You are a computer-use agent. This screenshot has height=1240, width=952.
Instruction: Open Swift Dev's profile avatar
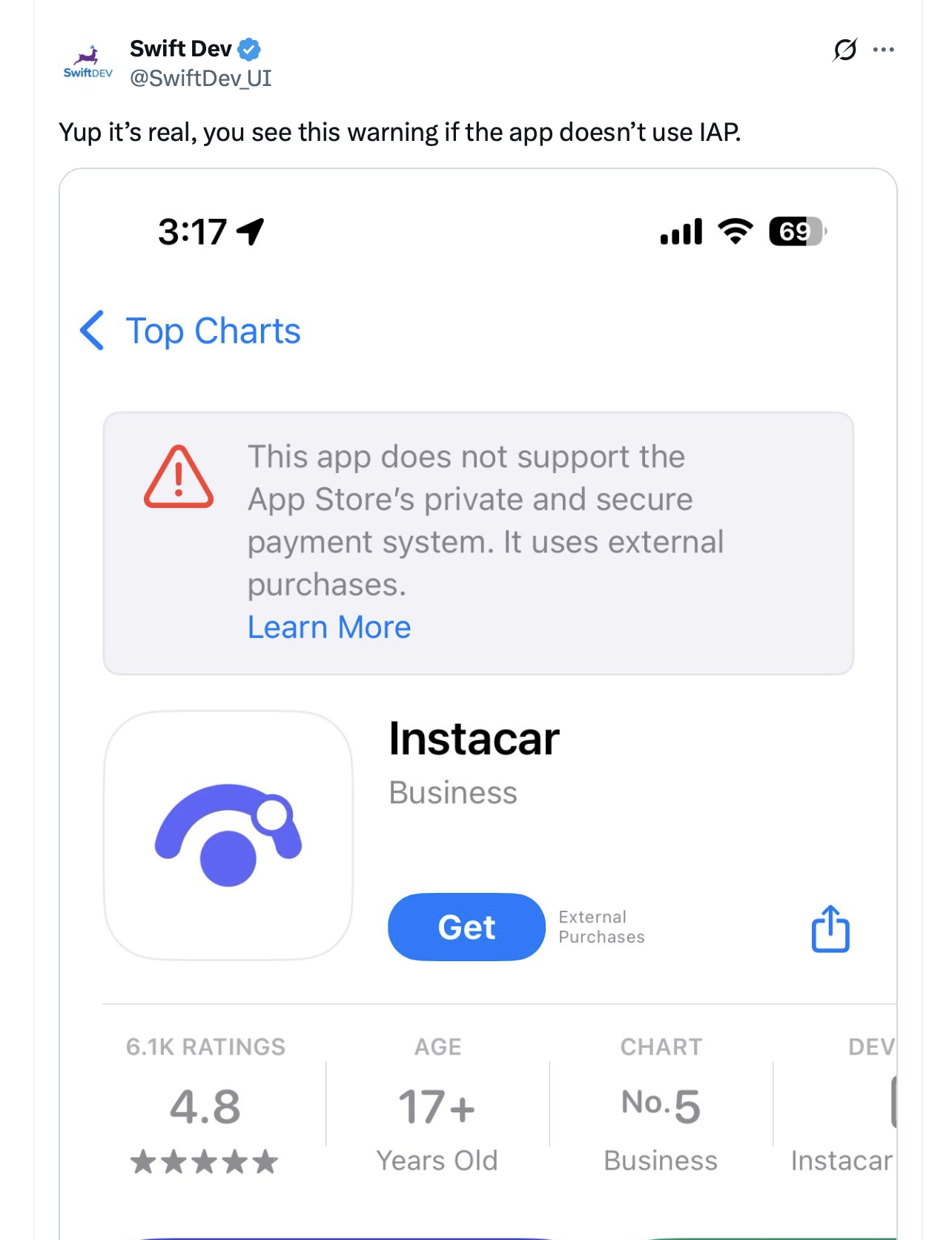pos(88,62)
